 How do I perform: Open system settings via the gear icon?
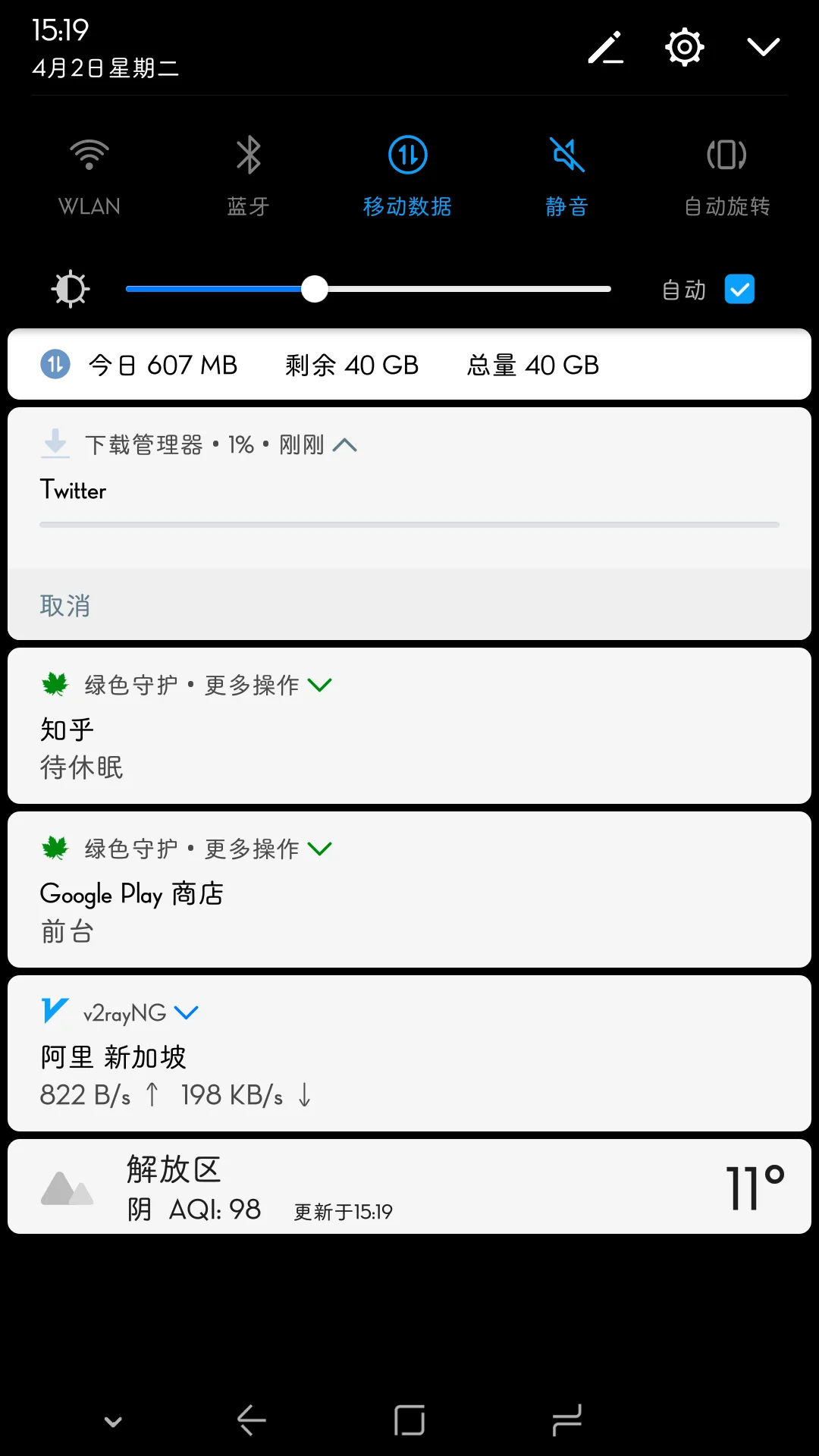pyautogui.click(x=684, y=48)
